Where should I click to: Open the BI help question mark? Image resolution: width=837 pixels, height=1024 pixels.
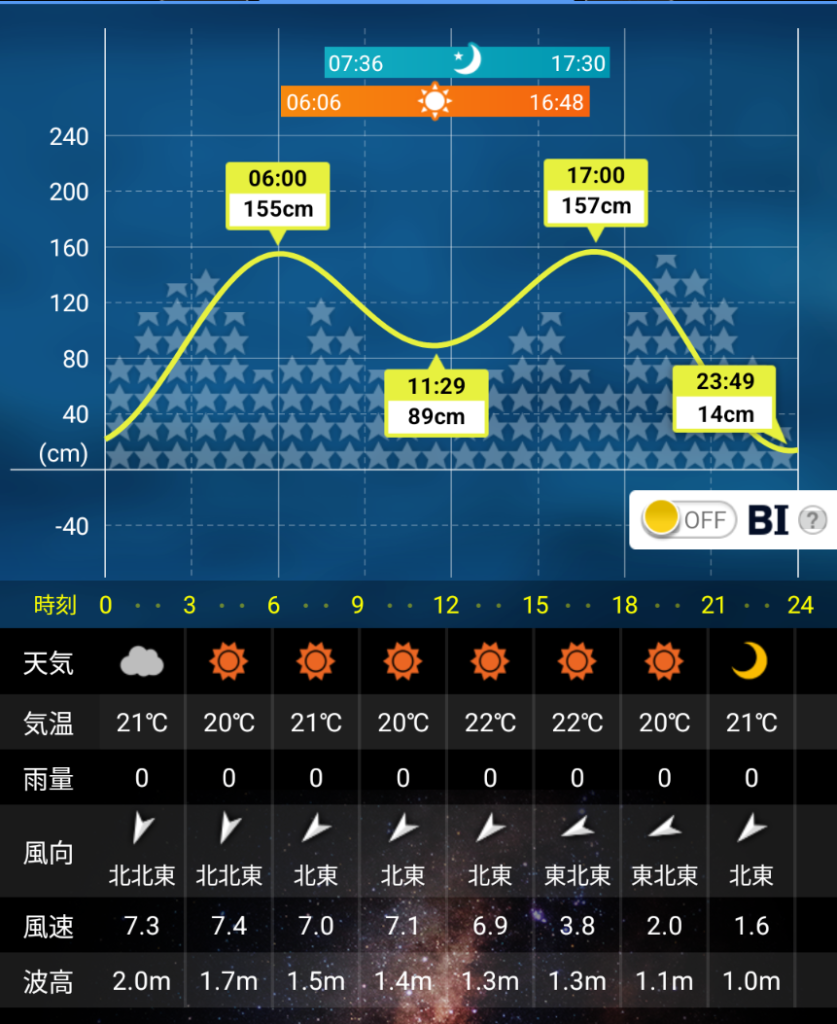click(x=814, y=520)
